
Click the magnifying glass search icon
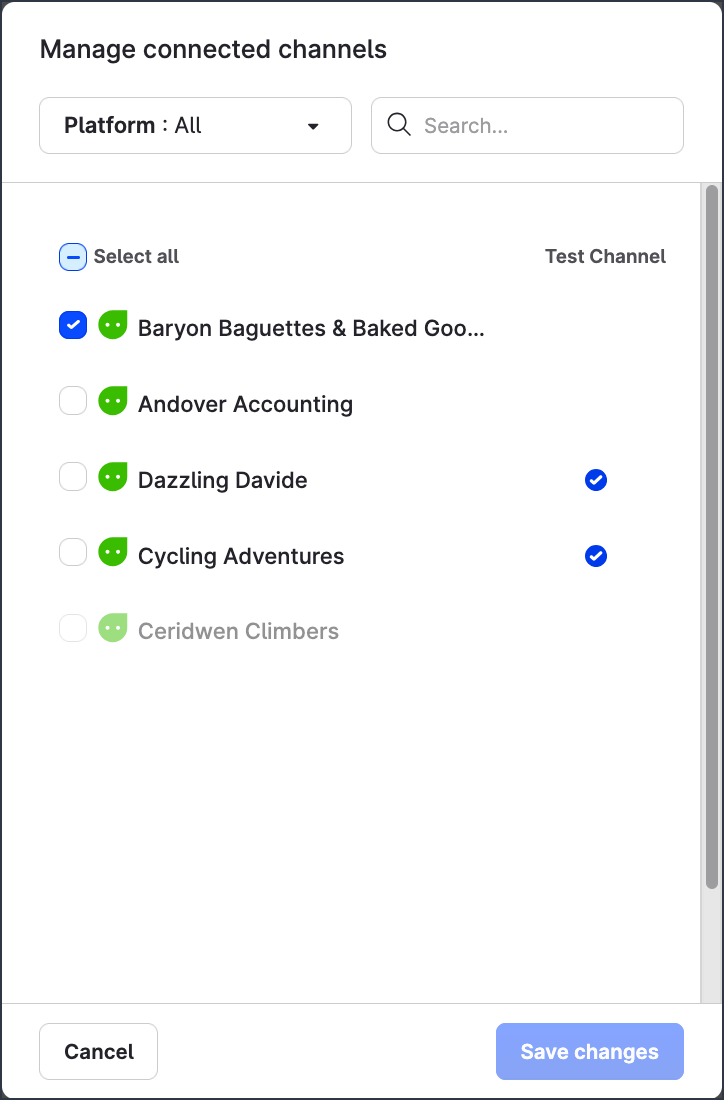tap(398, 125)
